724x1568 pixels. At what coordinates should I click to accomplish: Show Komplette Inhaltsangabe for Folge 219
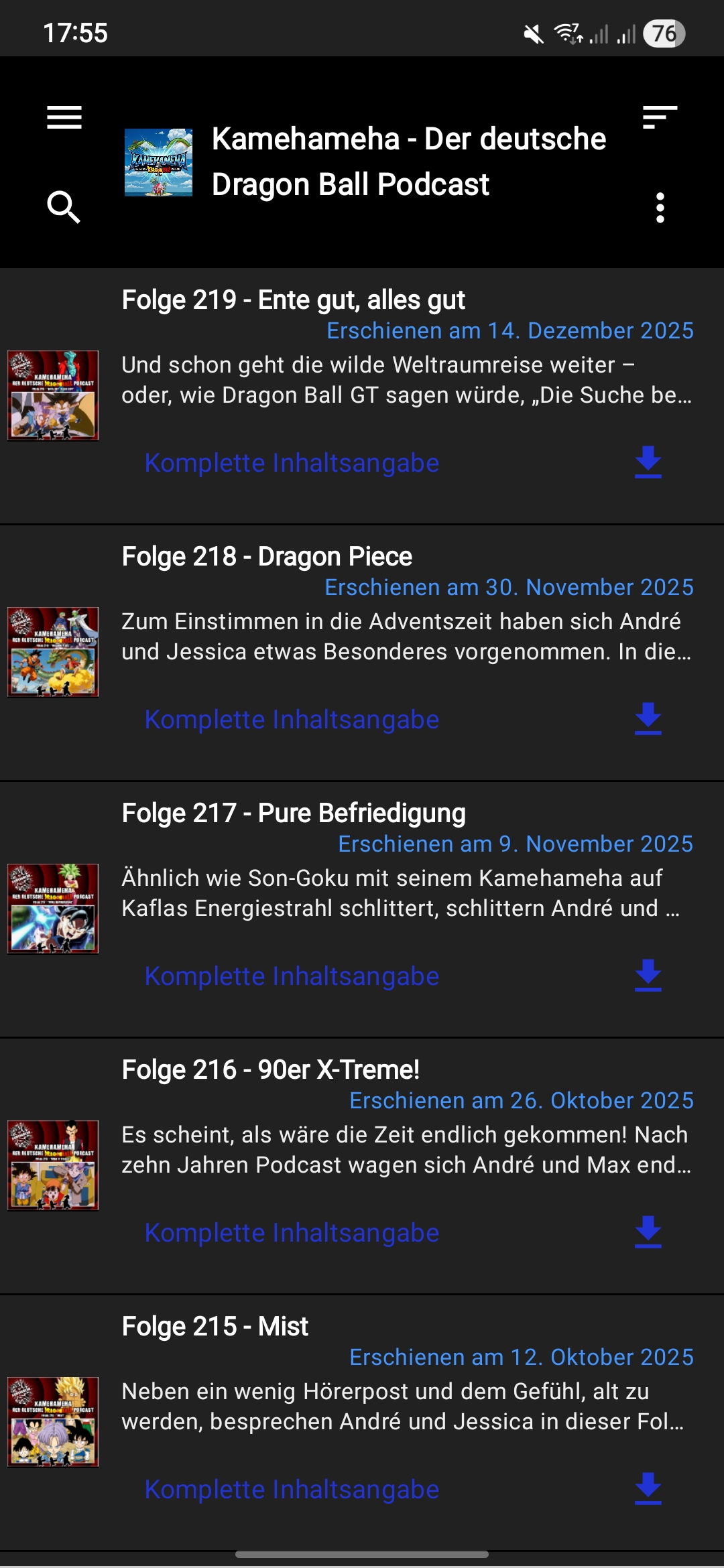(292, 463)
